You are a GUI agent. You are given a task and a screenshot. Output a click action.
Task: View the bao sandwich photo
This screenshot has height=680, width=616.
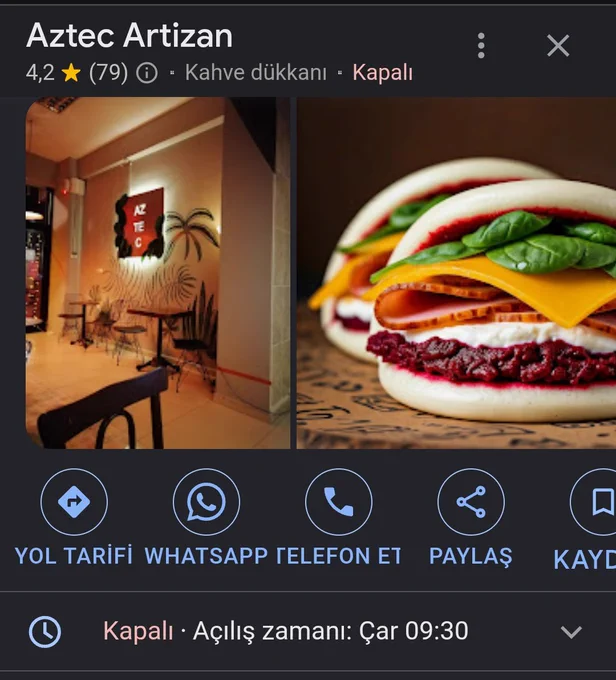[456, 273]
